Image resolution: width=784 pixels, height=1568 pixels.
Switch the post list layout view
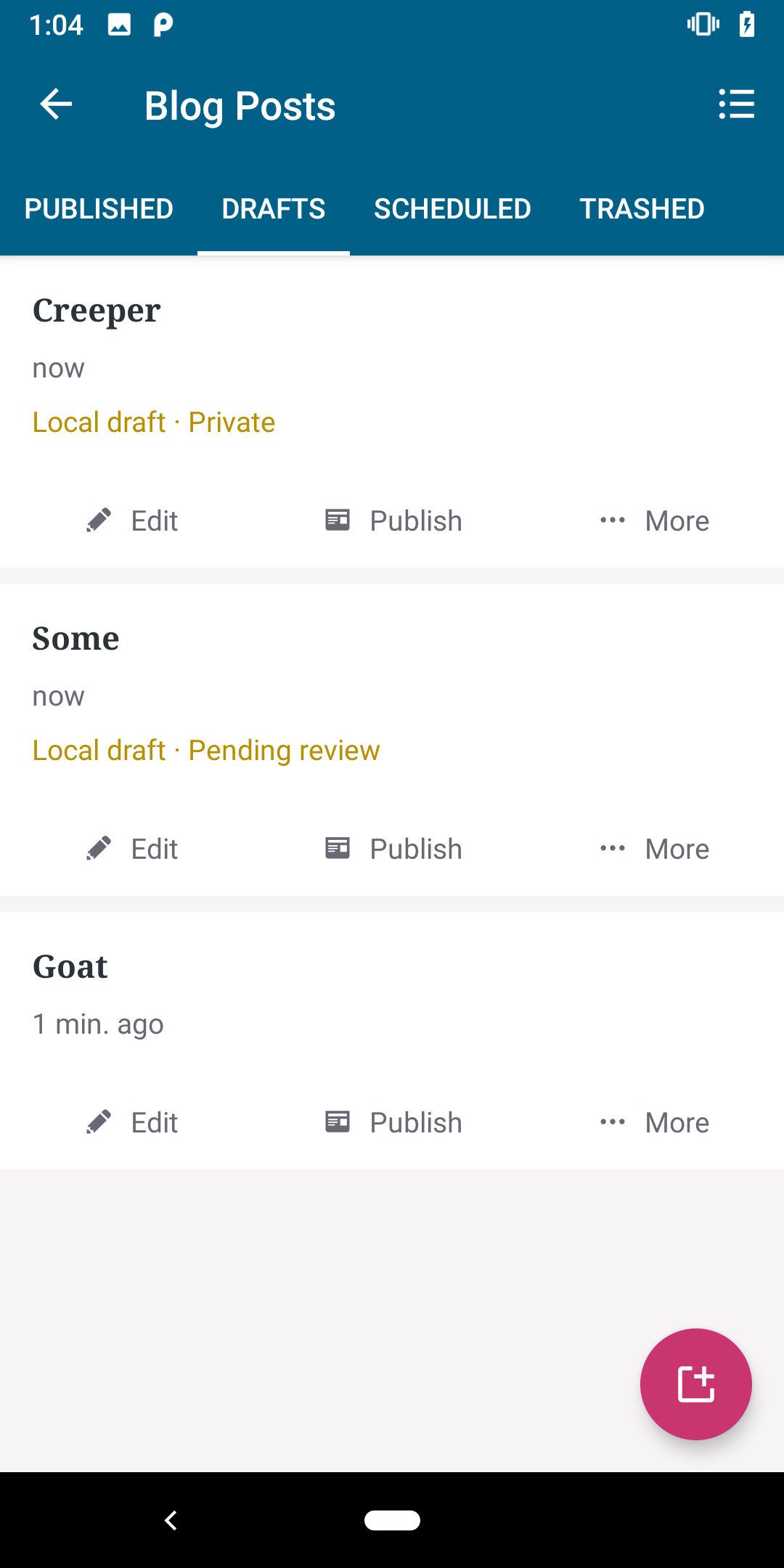pyautogui.click(x=736, y=105)
